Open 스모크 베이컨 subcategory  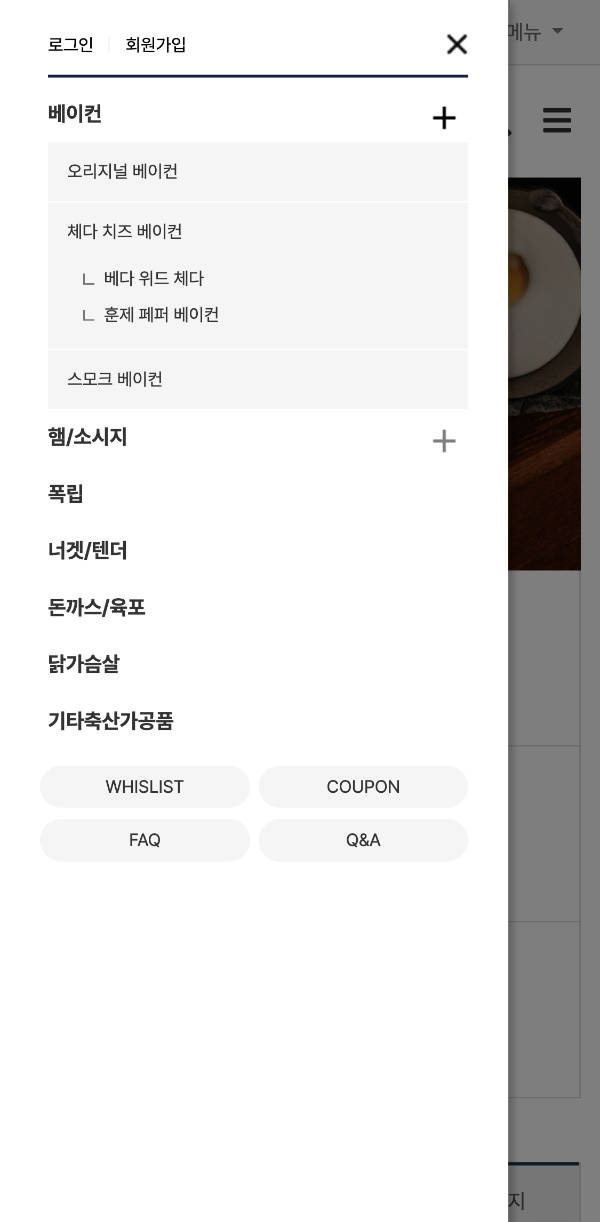(115, 379)
